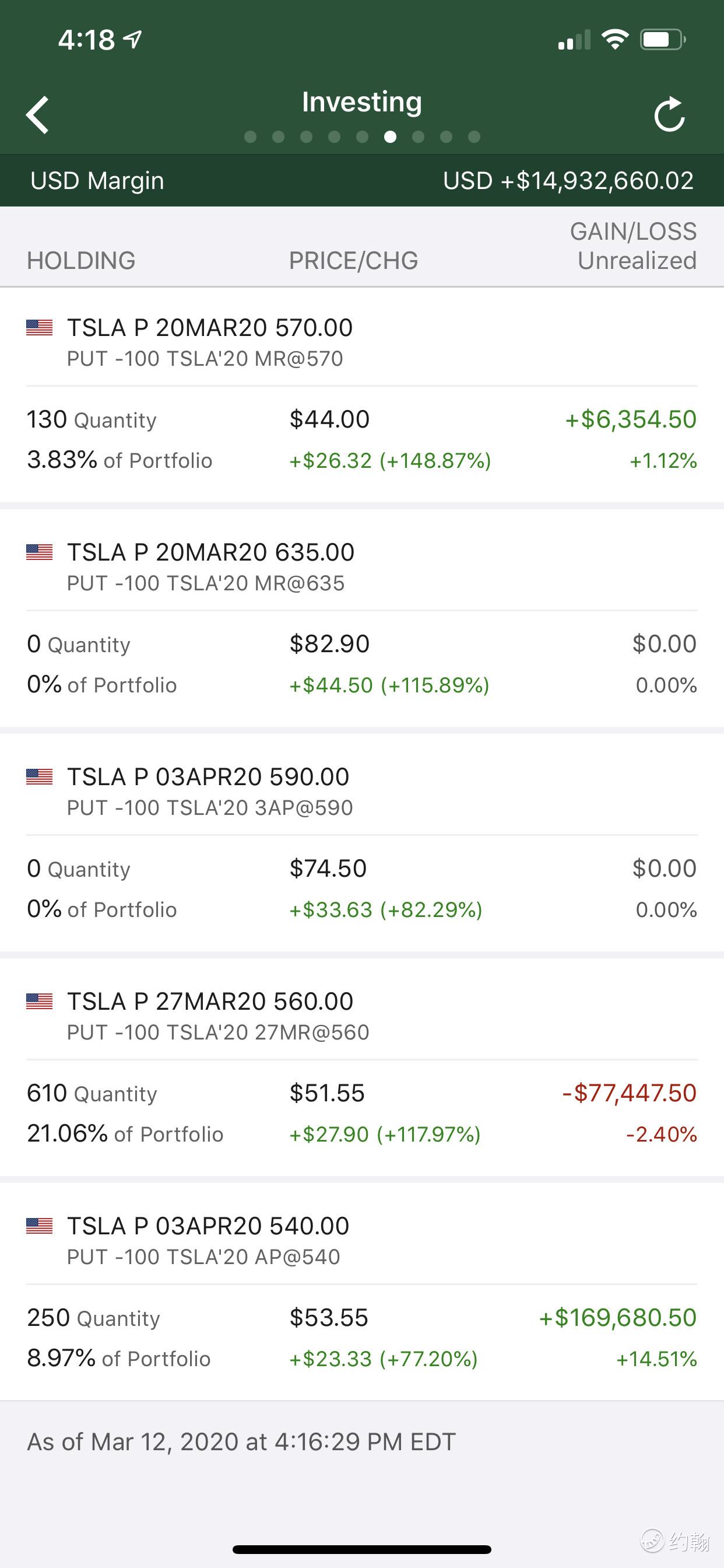Tap the PRICE/CHG column header
The width and height of the screenshot is (724, 1568).
[353, 261]
